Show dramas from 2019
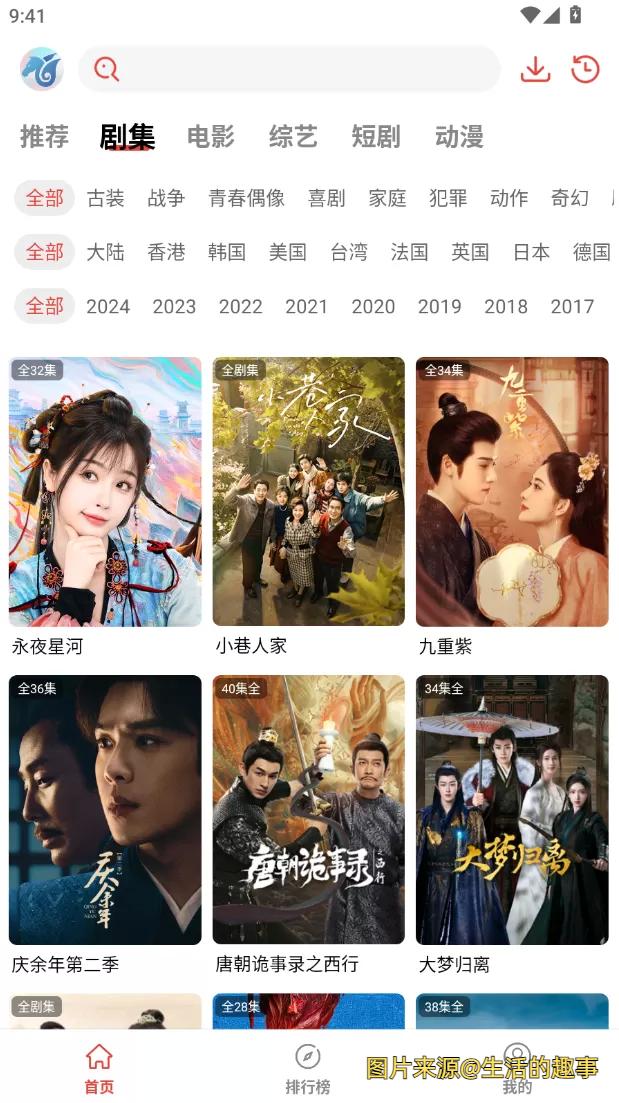Viewport: 619px width, 1103px height. (439, 306)
